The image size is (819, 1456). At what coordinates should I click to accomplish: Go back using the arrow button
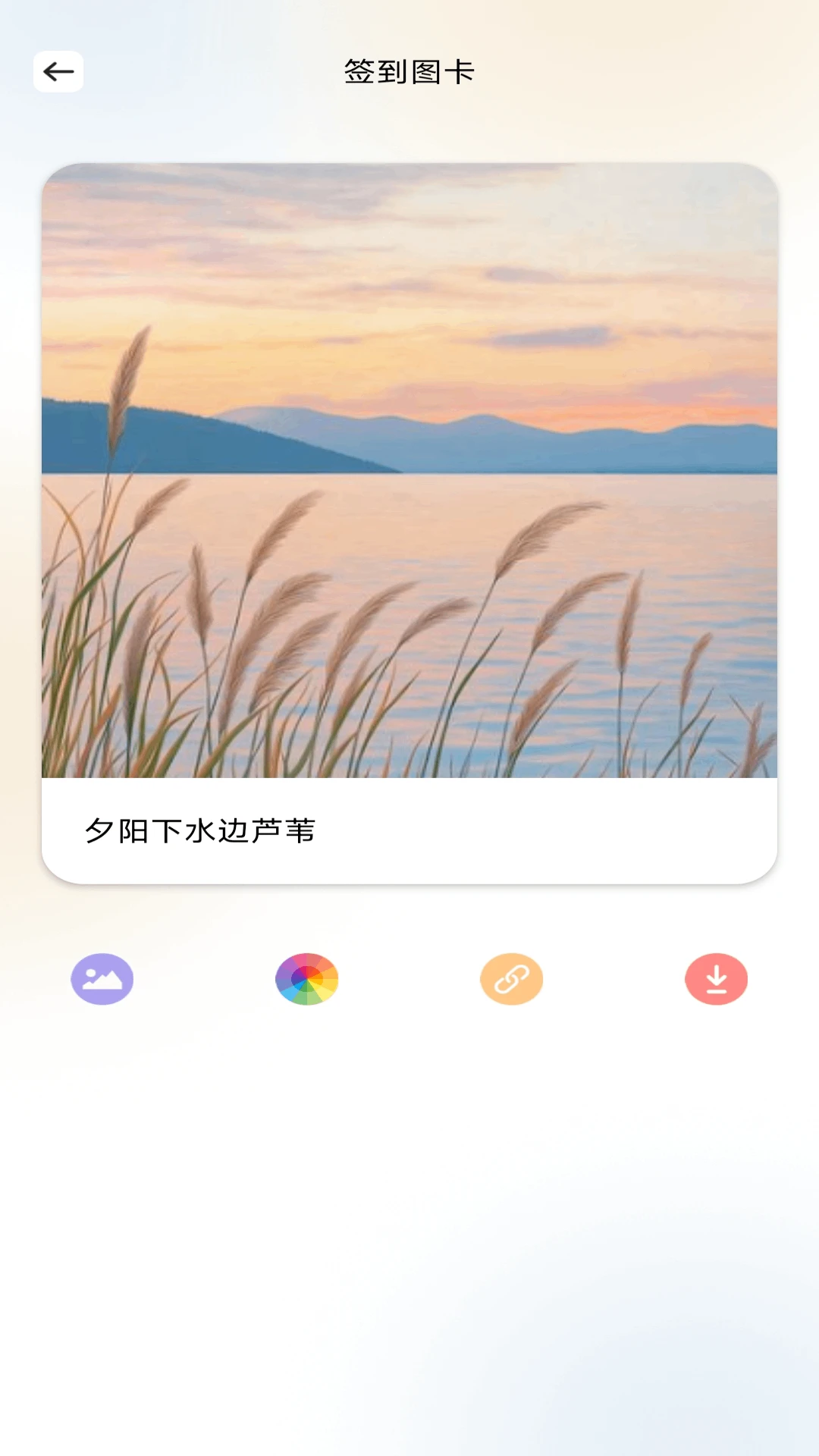coord(58,72)
